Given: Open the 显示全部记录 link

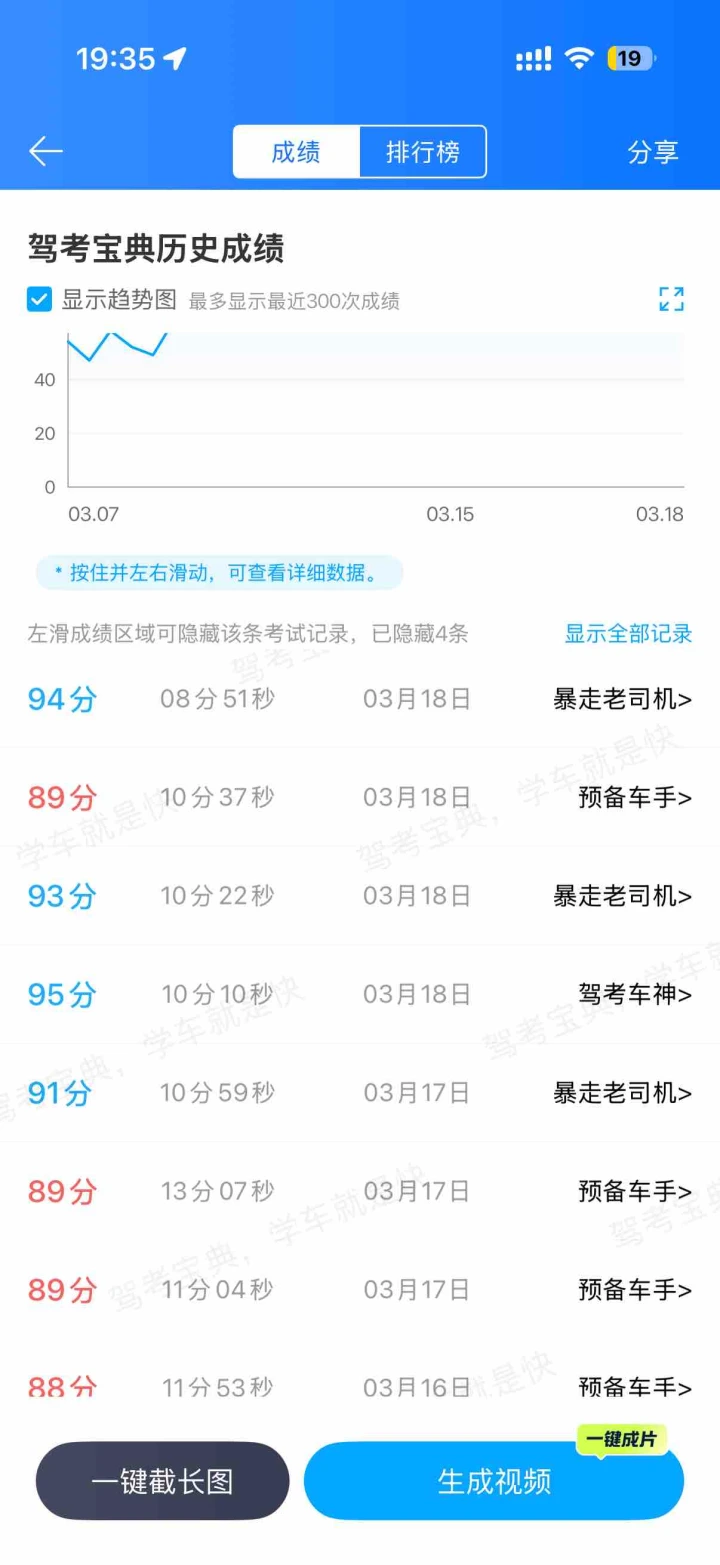Looking at the screenshot, I should 628,633.
